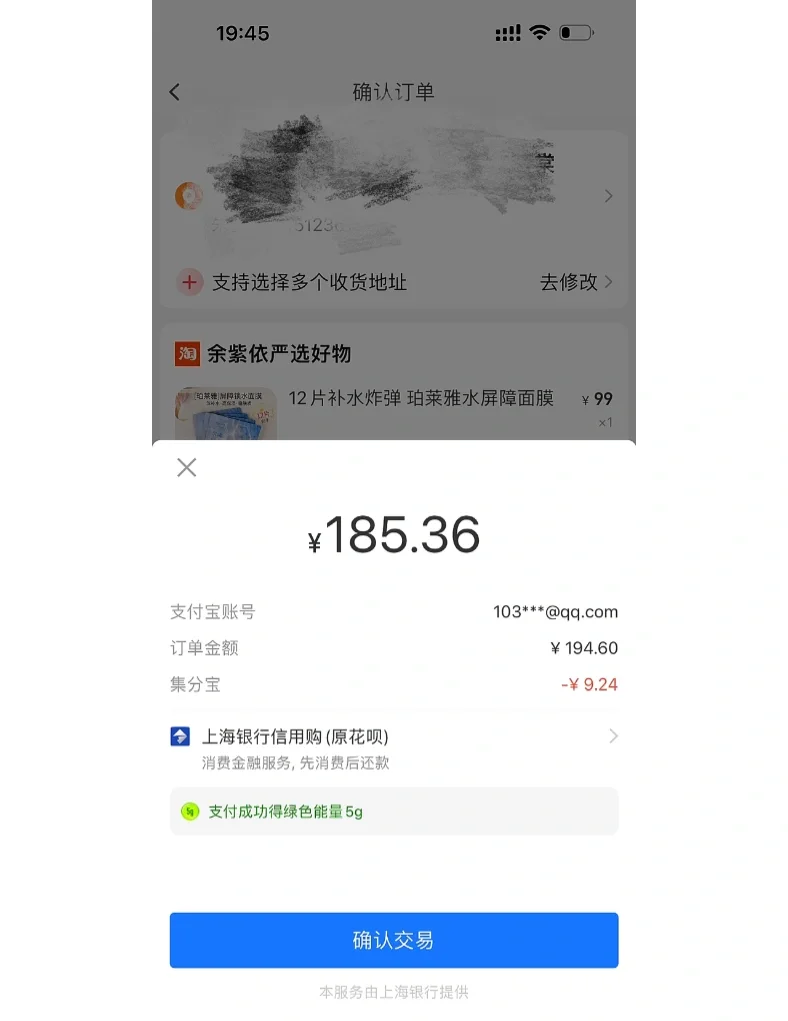This screenshot has width=788, height=1021.
Task: Tap the face mask product thumbnail
Action: tap(227, 410)
